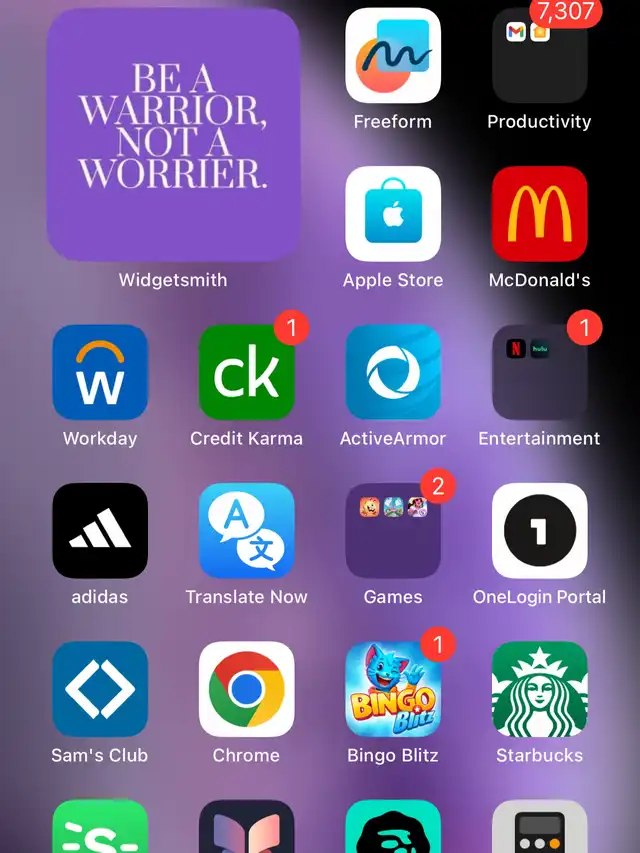Launch the Freeform app
Screen dimensions: 640x853
[393, 56]
